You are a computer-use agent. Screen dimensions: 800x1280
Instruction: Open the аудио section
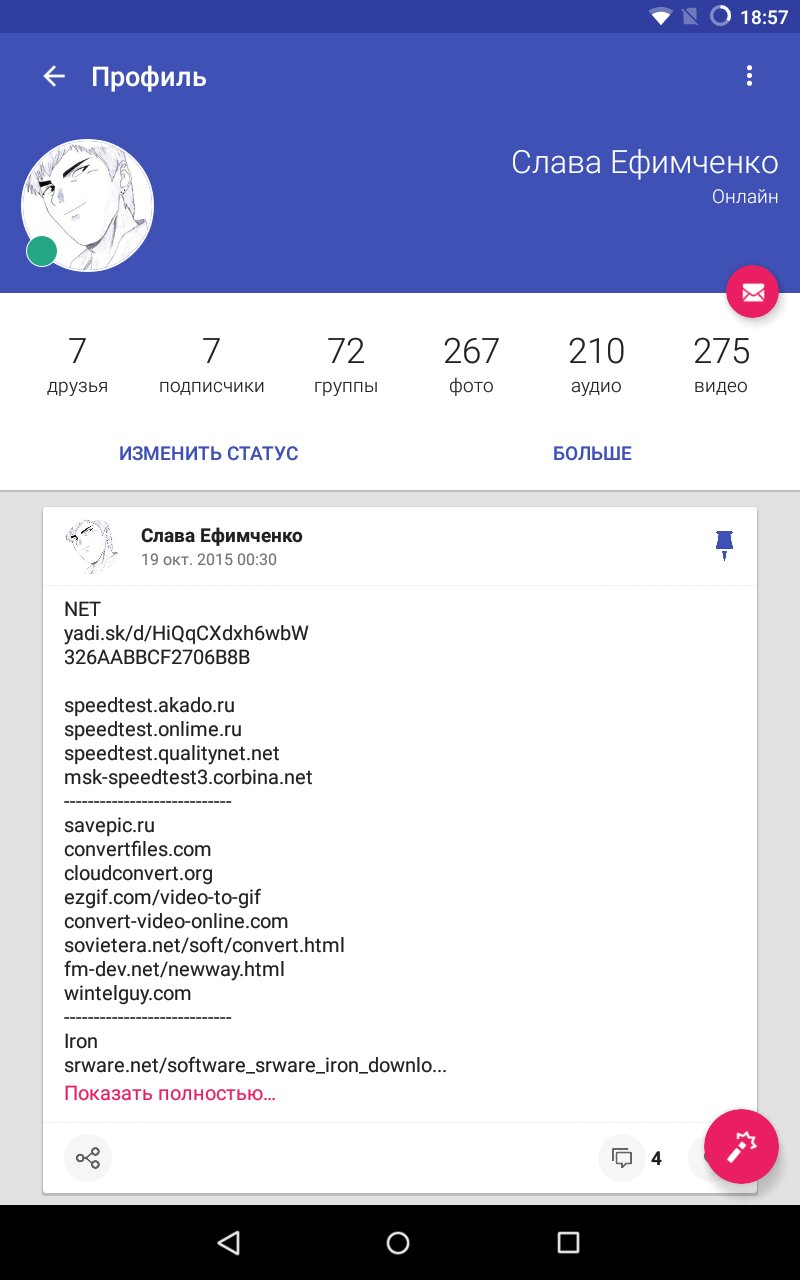(x=596, y=364)
